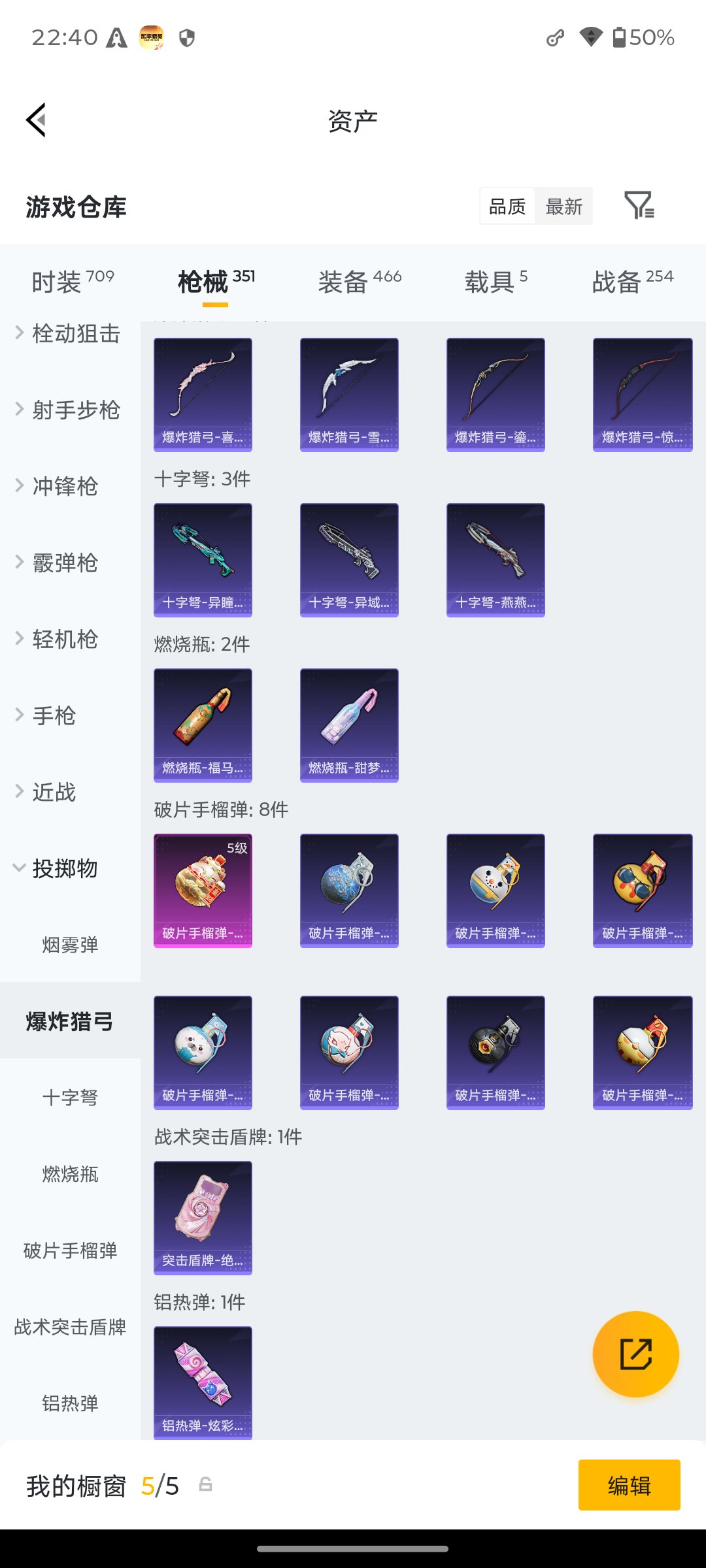This screenshot has width=706, height=1568.
Task: Sort the warehouse by 品质
Action: pos(507,206)
